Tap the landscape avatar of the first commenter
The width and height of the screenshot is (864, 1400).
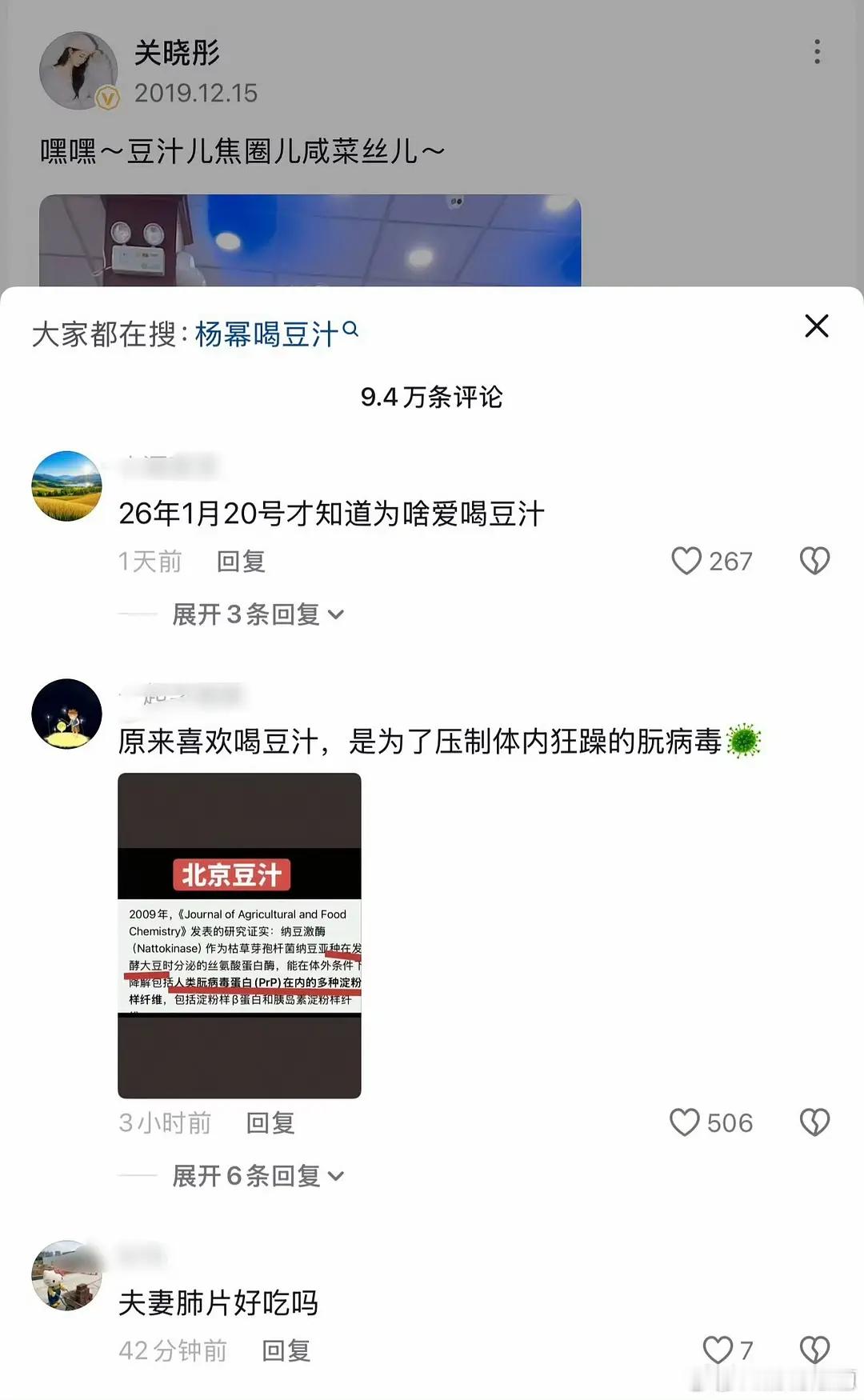(x=68, y=486)
